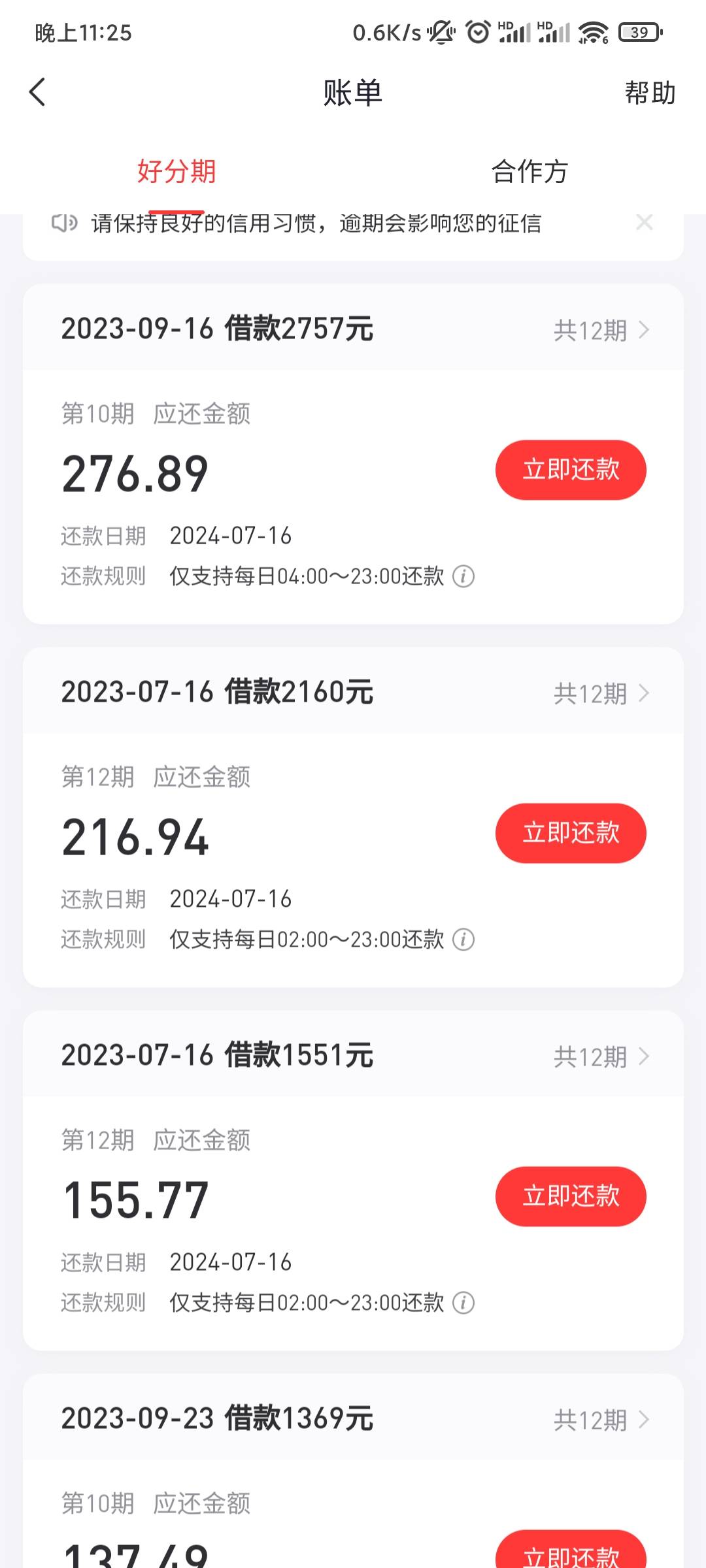Image resolution: width=706 pixels, height=1568 pixels.
Task: View repayment rule info for 155.77 bill
Action: [463, 1303]
